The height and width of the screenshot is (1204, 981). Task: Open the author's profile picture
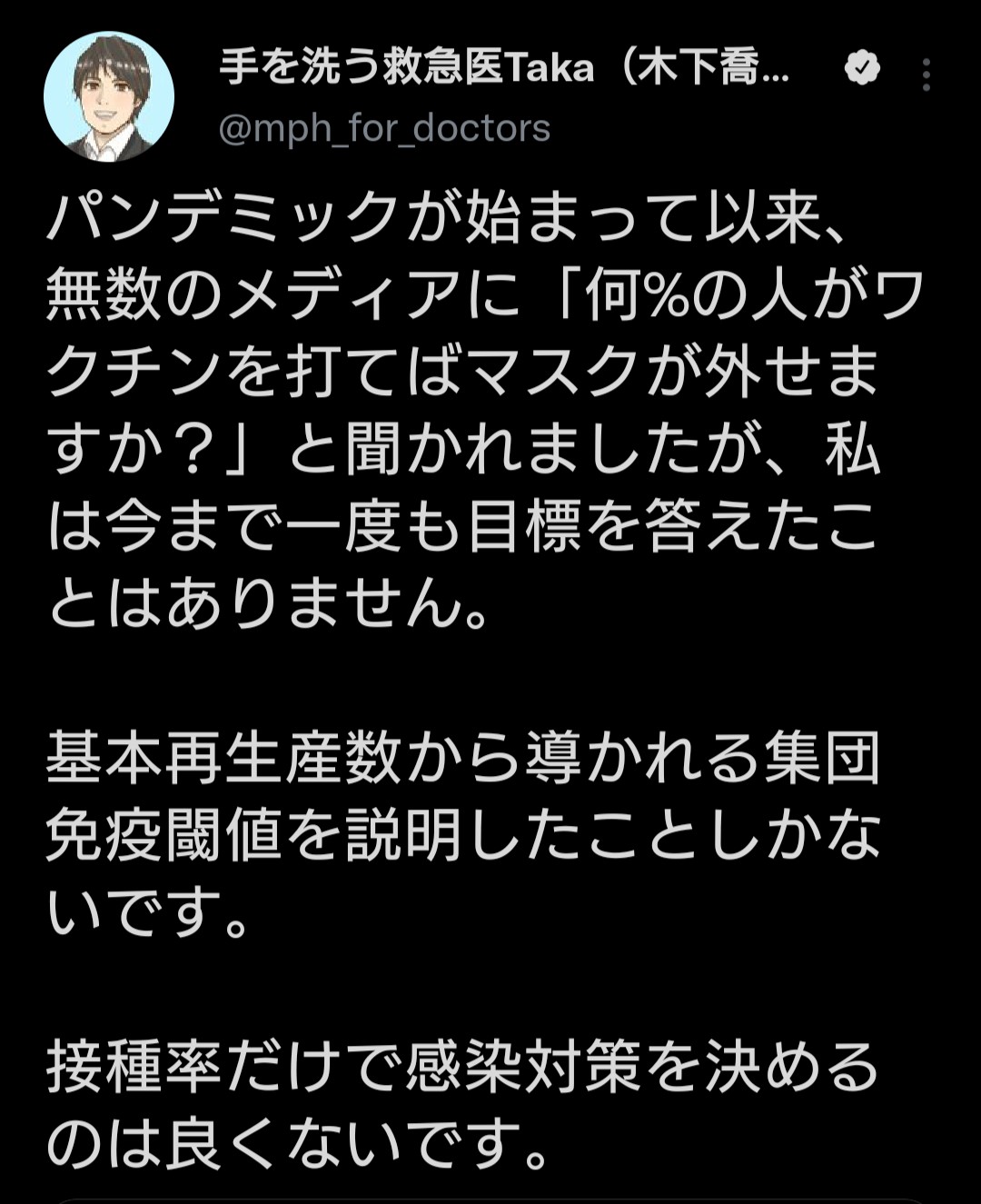tap(109, 97)
